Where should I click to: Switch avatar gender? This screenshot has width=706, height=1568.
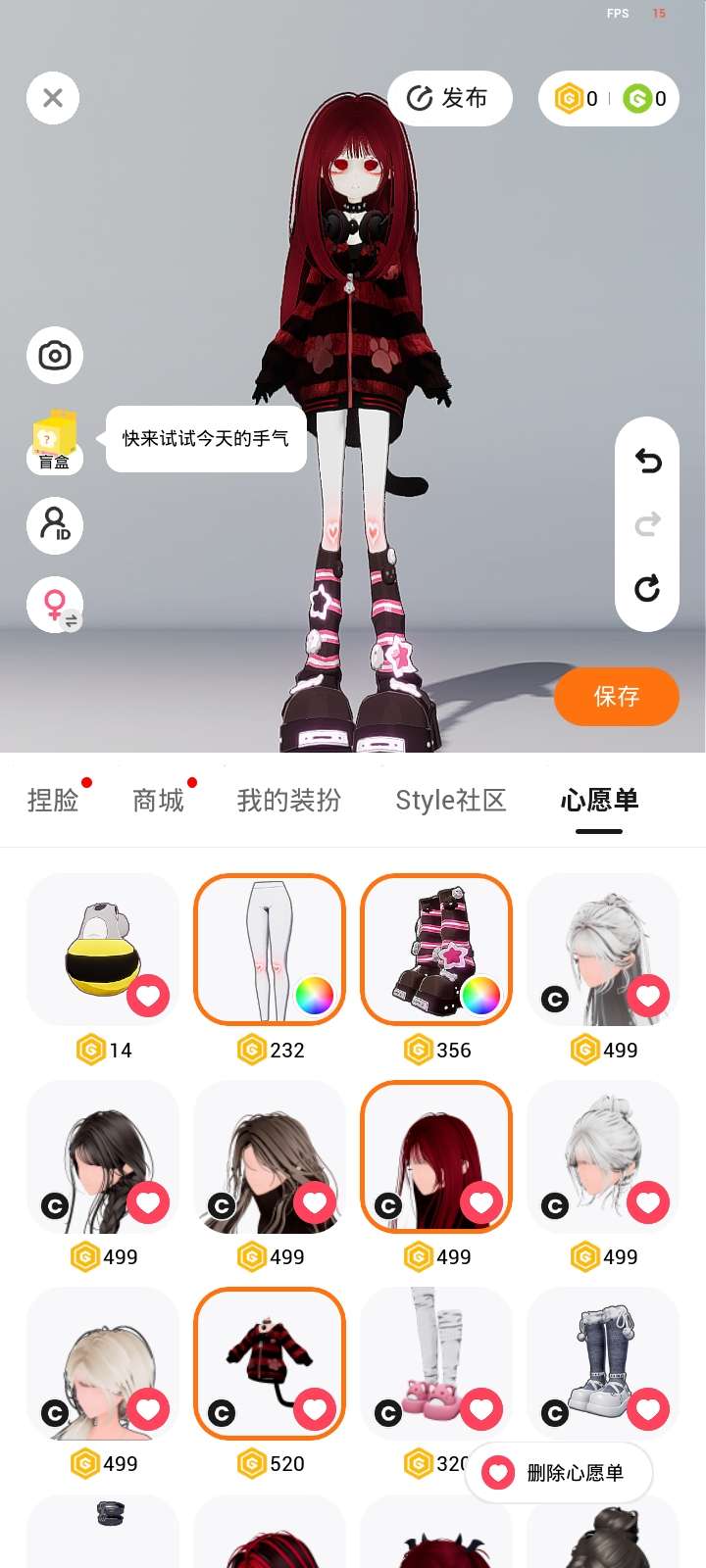pyautogui.click(x=55, y=604)
